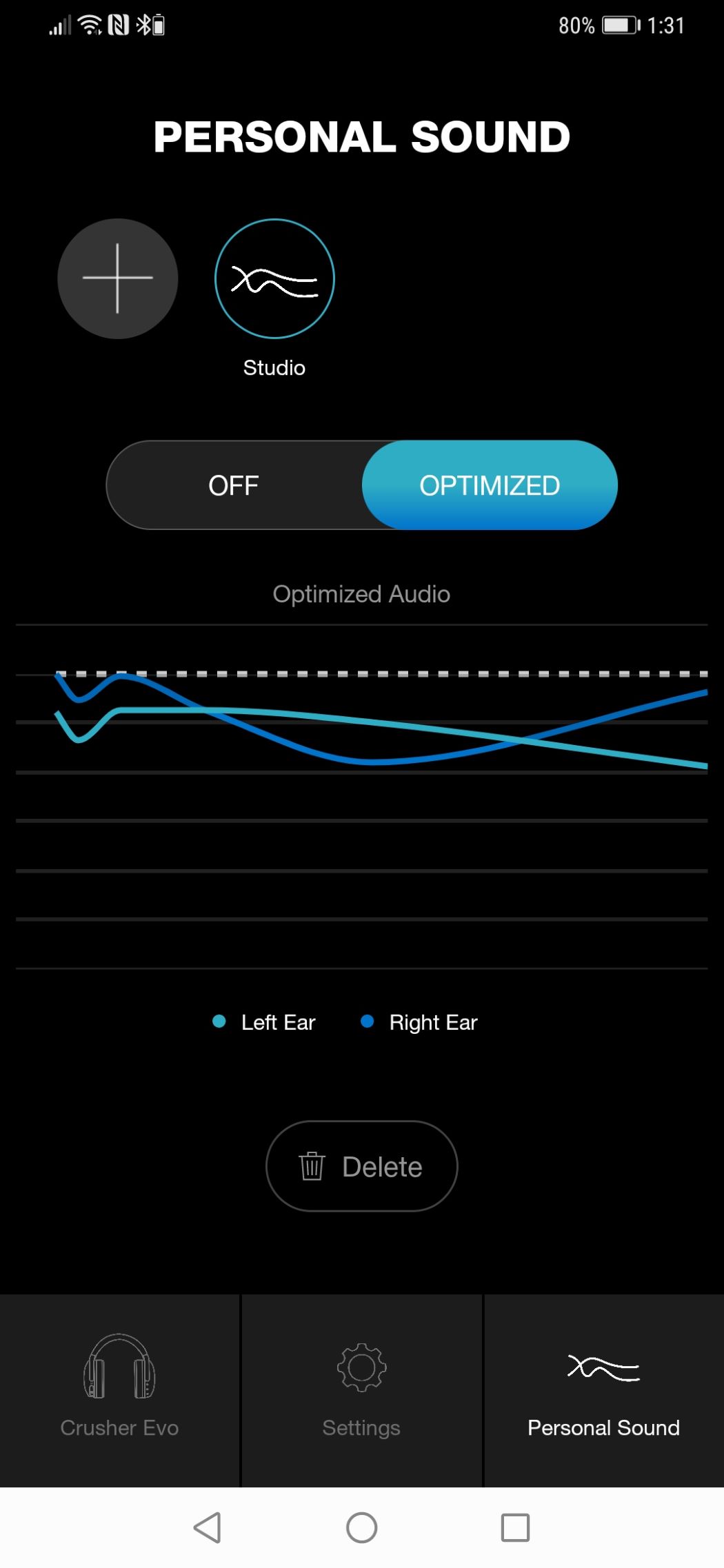This screenshot has height=1568, width=724.
Task: Go to the home screen
Action: pos(362,1528)
